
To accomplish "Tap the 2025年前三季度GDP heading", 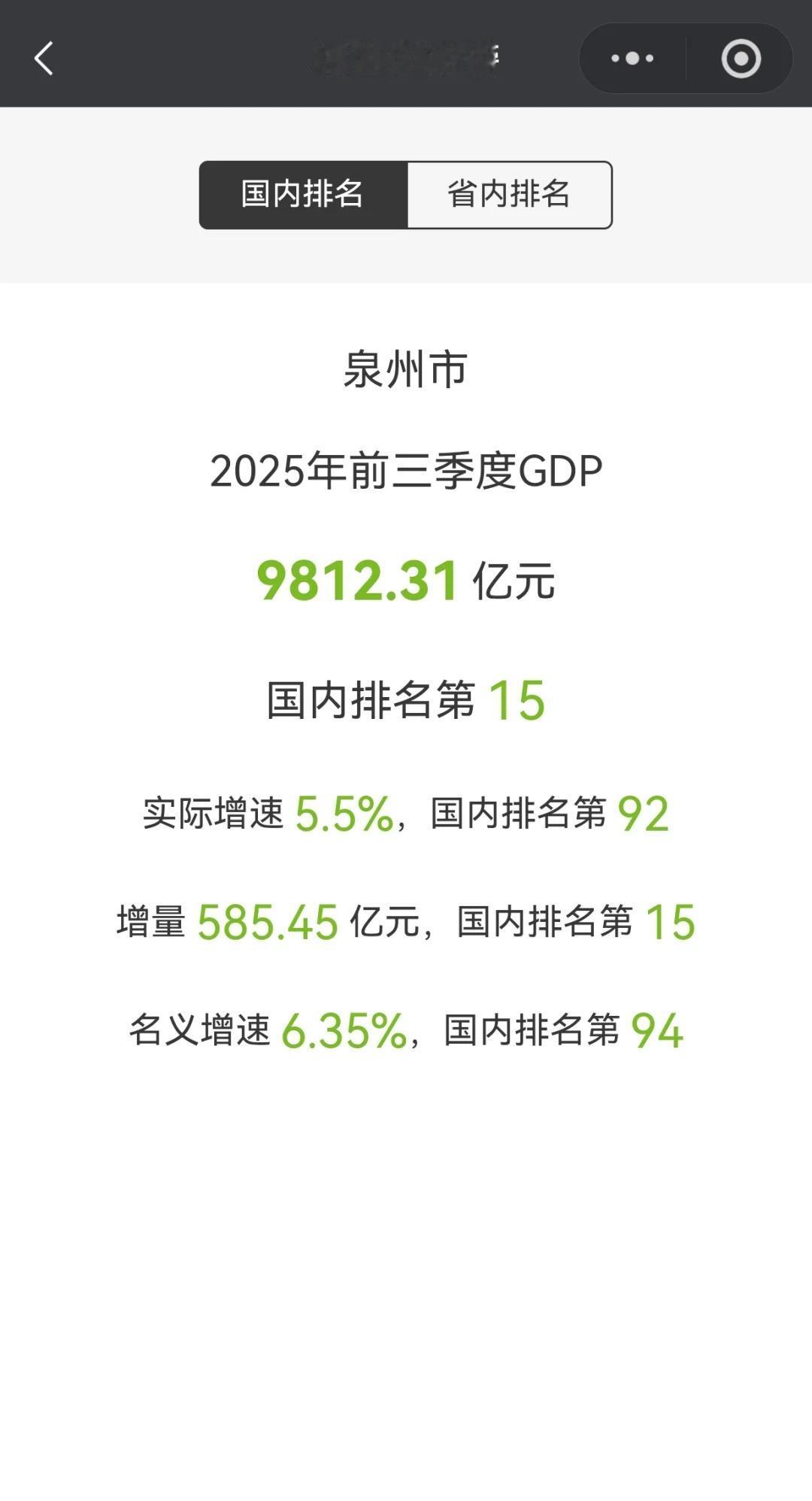I will pos(406,470).
